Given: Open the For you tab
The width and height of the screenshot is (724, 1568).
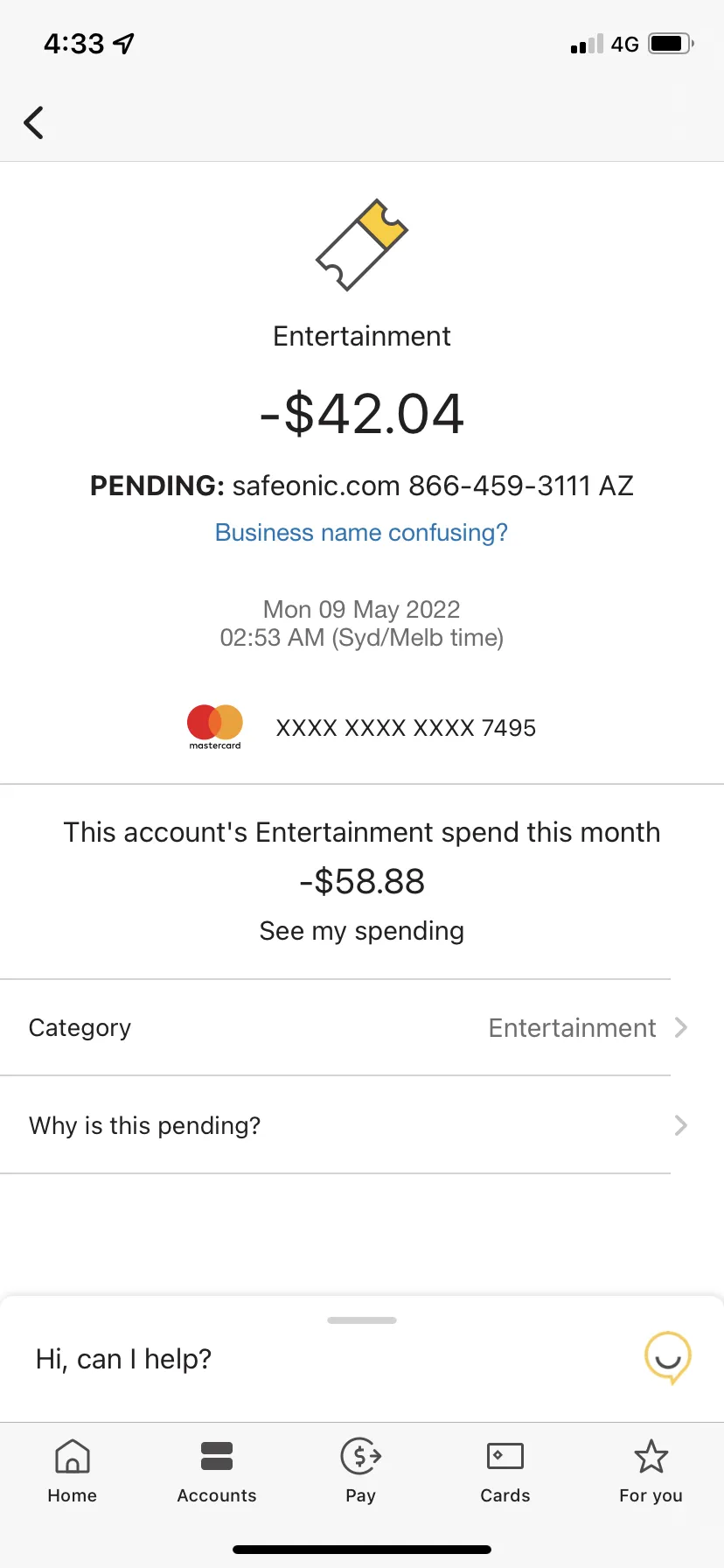Looking at the screenshot, I should (x=651, y=1472).
